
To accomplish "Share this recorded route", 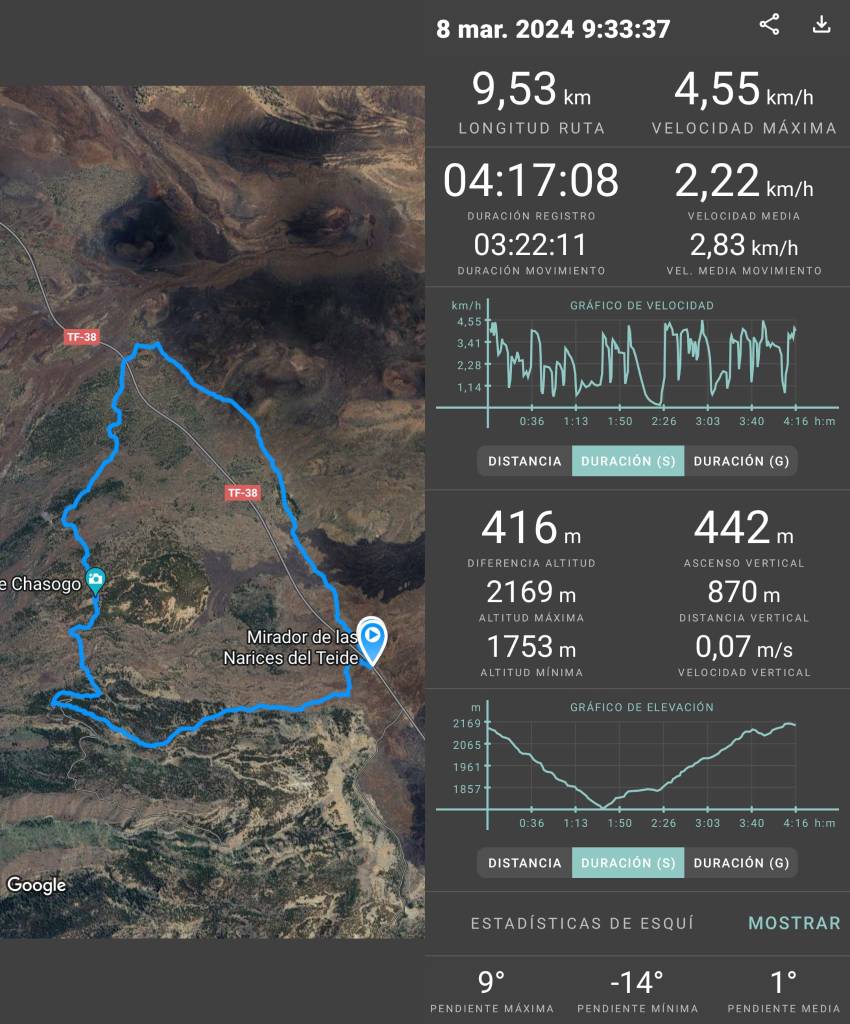I will point(769,25).
